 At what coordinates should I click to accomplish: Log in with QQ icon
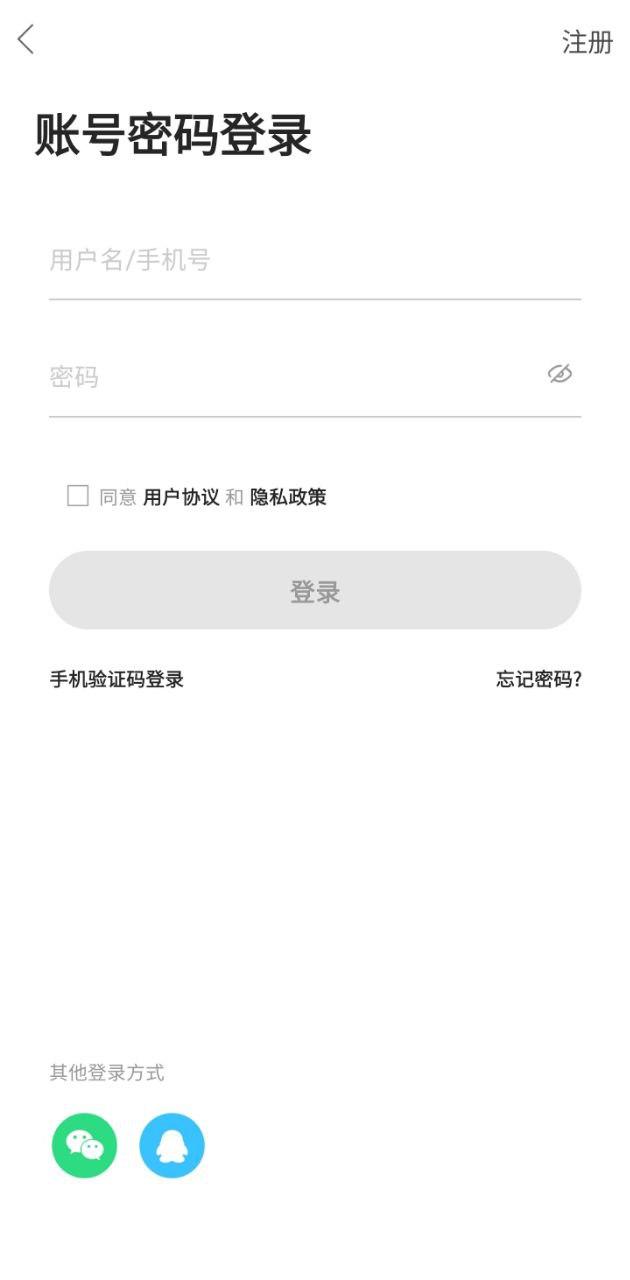[172, 1146]
